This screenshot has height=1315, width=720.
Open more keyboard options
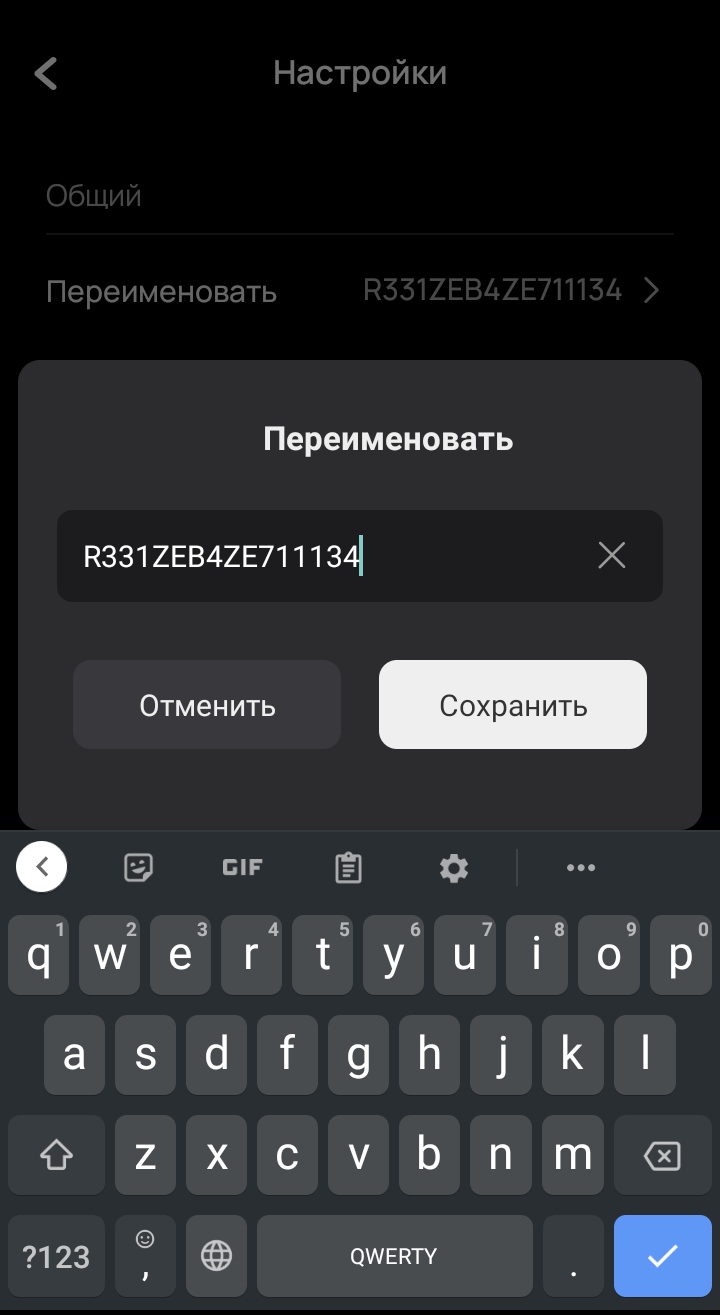(x=581, y=867)
